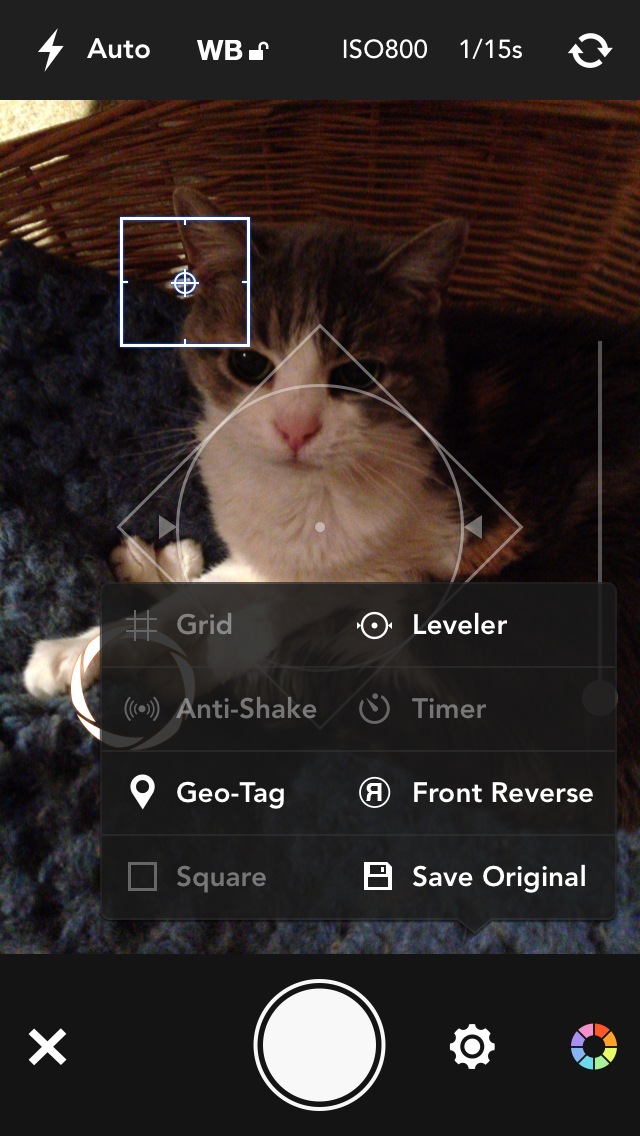Toggle the Geo-Tag setting

click(209, 793)
